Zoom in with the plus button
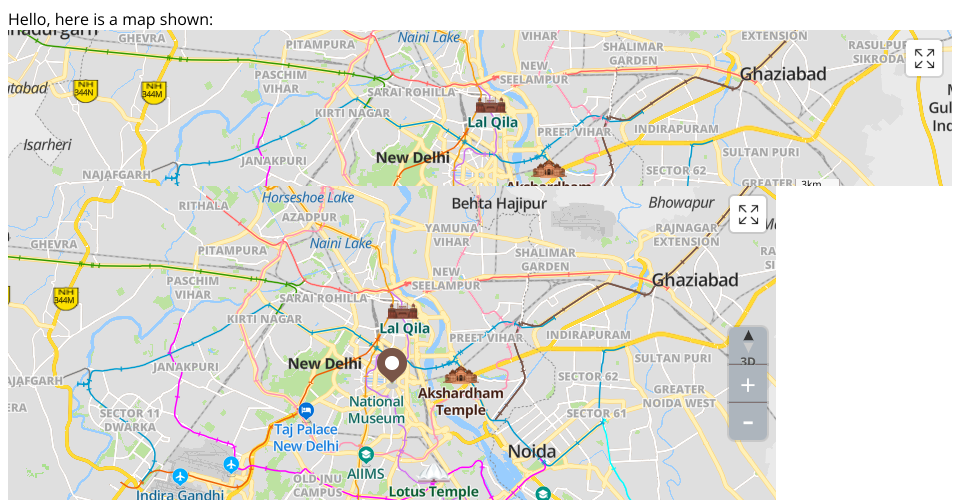 coord(748,384)
